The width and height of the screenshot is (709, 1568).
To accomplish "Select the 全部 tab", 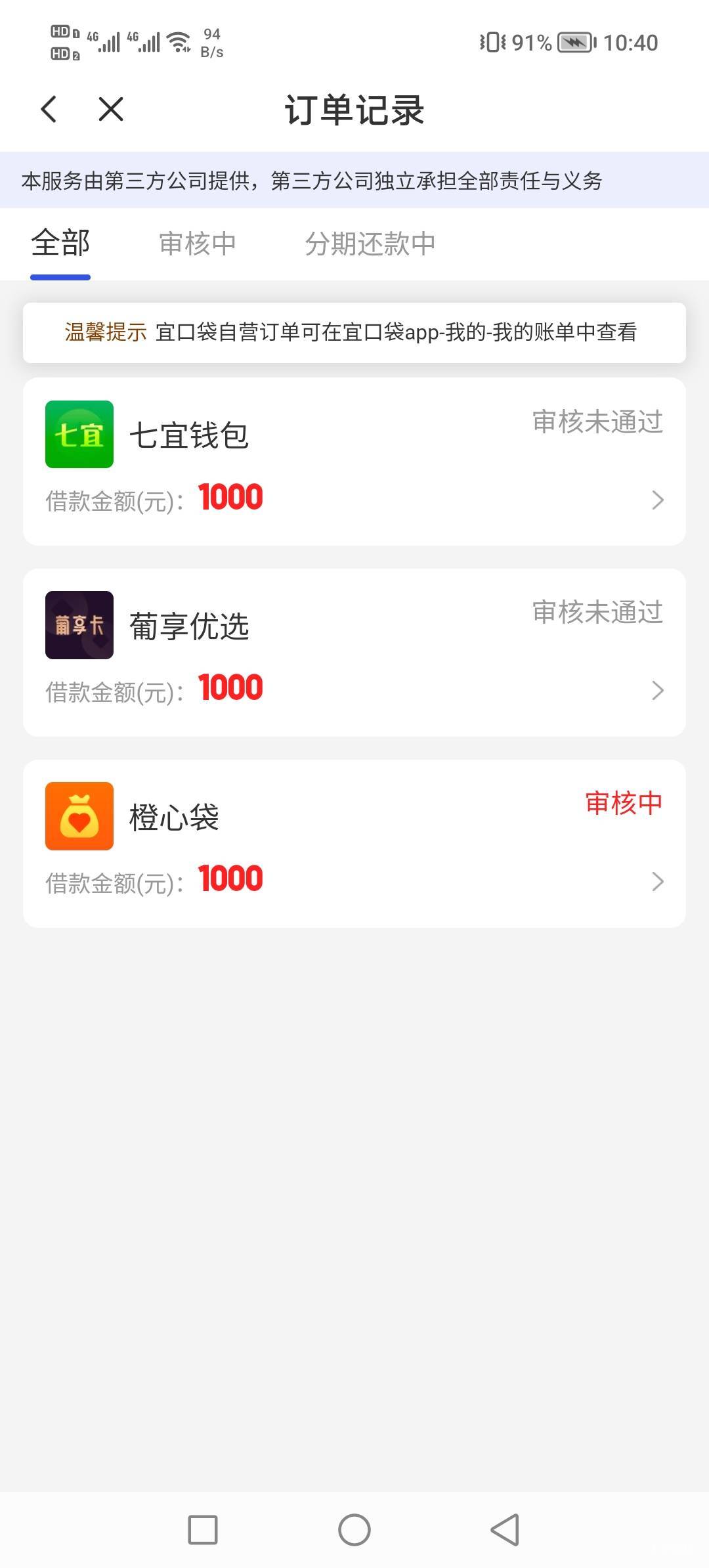I will 60,244.
